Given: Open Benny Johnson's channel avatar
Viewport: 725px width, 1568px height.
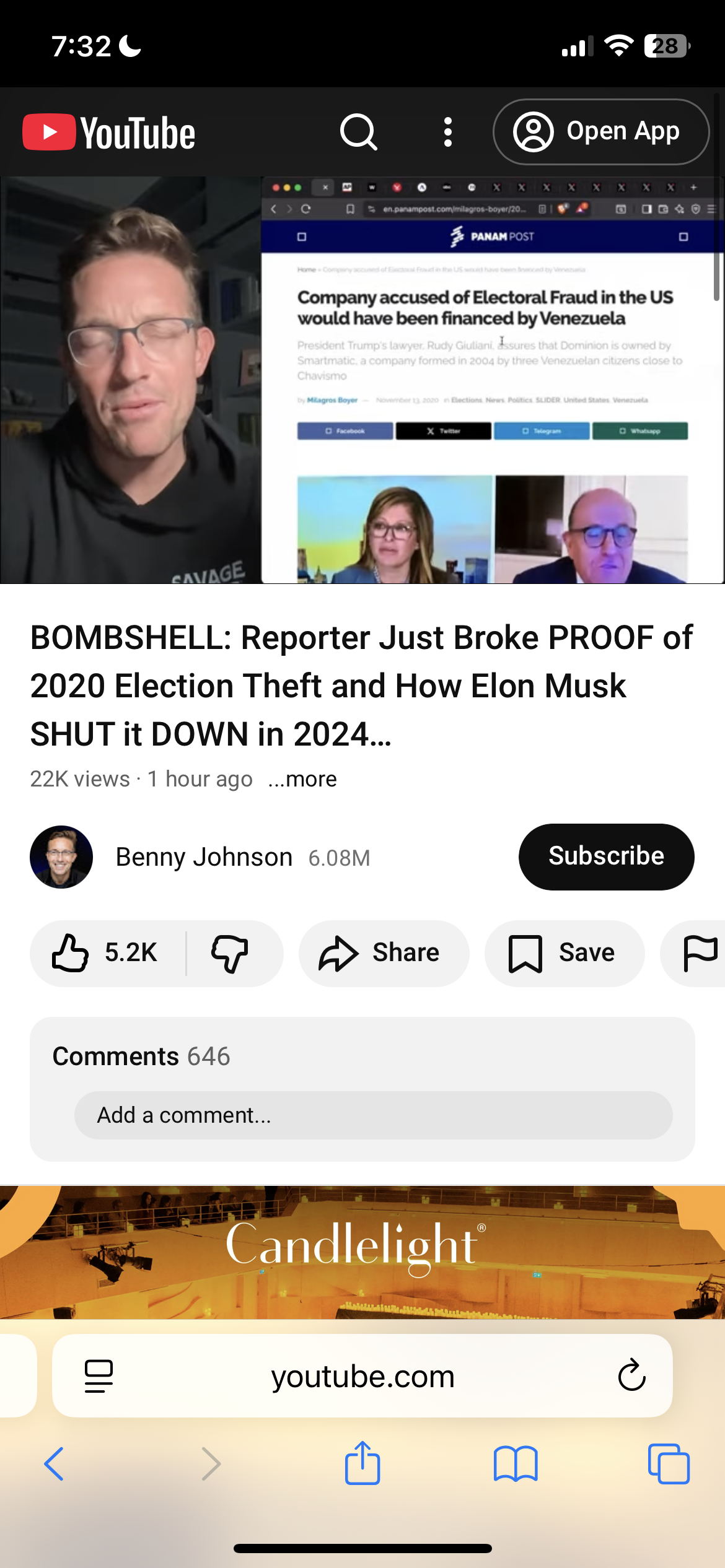Looking at the screenshot, I should tap(61, 857).
